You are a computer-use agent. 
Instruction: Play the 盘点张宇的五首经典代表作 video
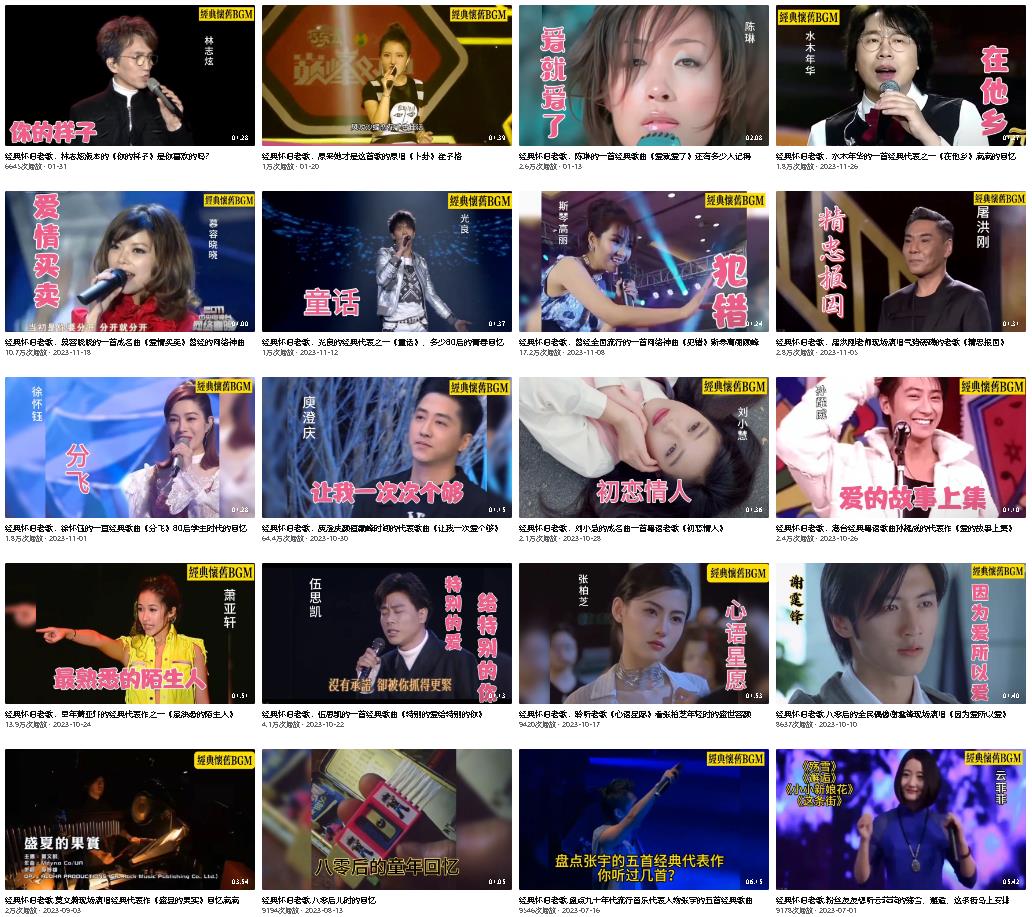pos(643,820)
